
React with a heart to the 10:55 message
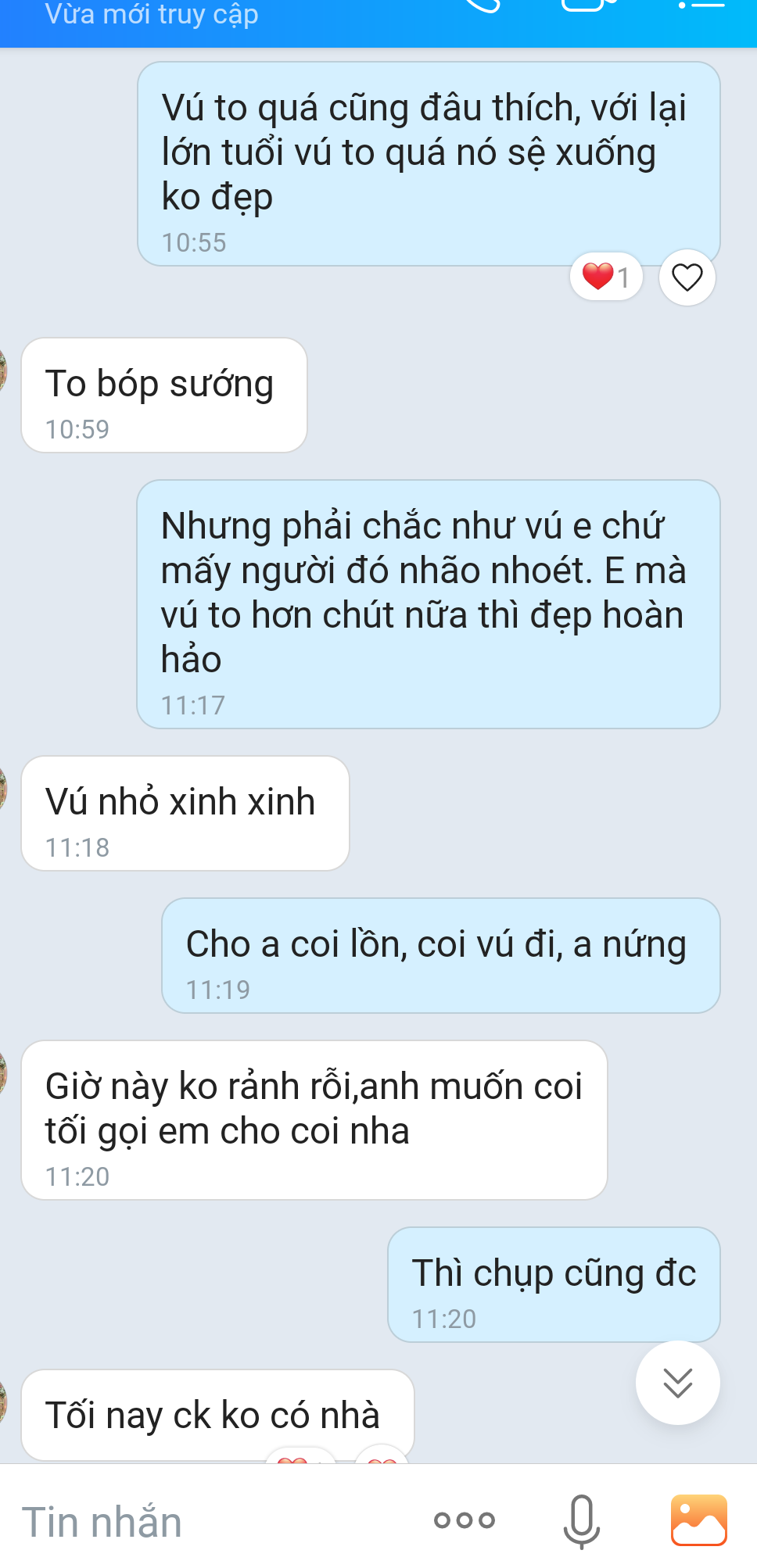(687, 277)
